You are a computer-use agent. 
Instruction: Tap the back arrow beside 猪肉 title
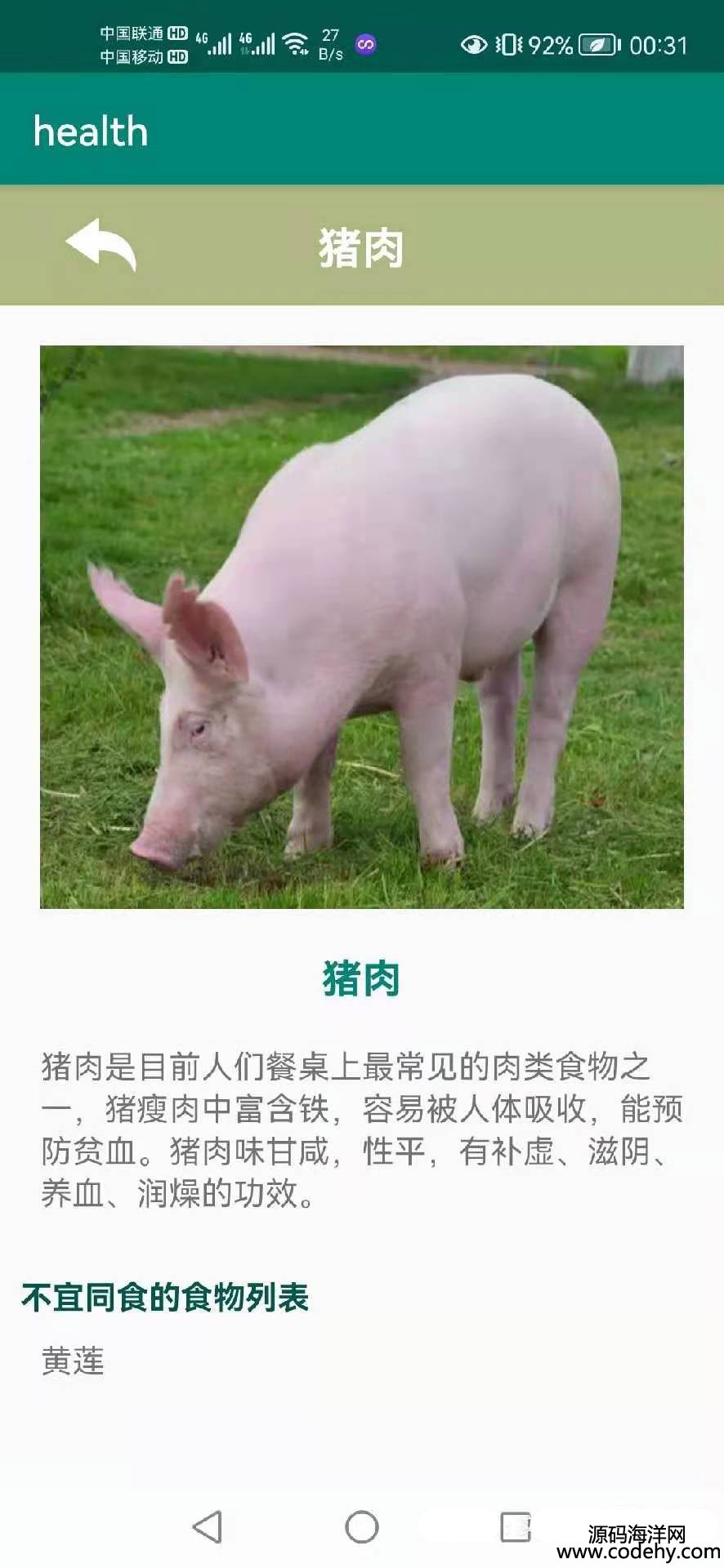tap(101, 244)
